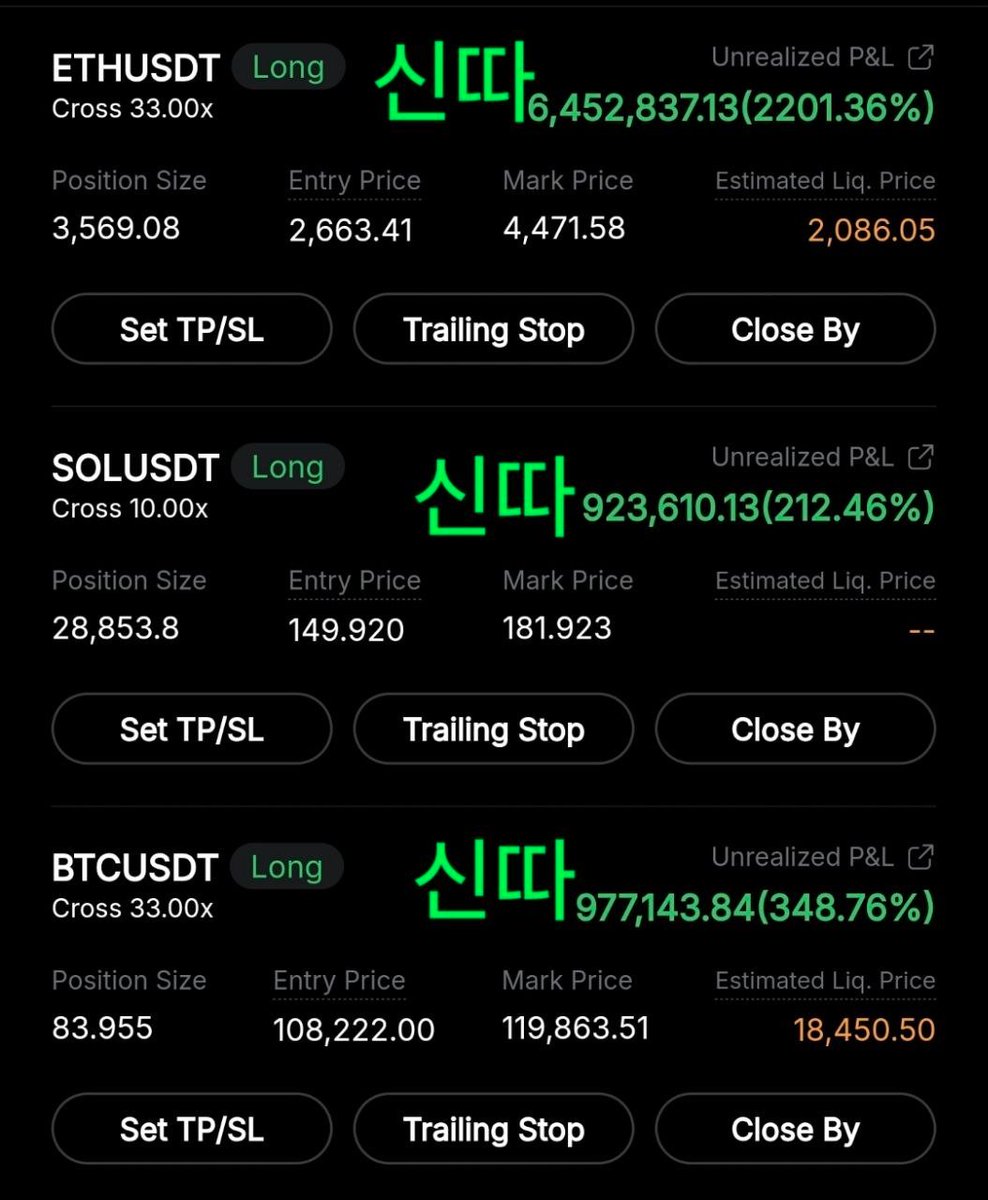The height and width of the screenshot is (1200, 988).
Task: Share ETHUSDT unrealized P&L
Action: [920, 58]
